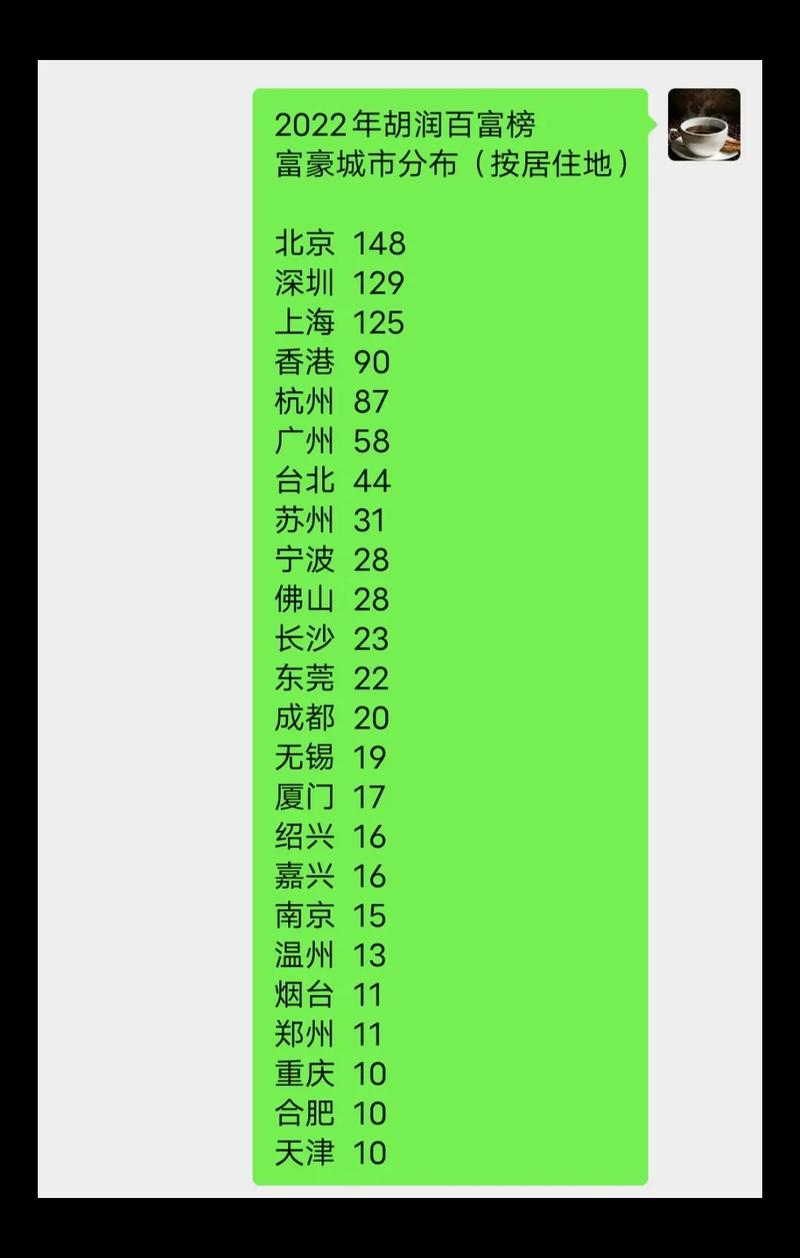Click the 长沙 23 line

click(332, 638)
